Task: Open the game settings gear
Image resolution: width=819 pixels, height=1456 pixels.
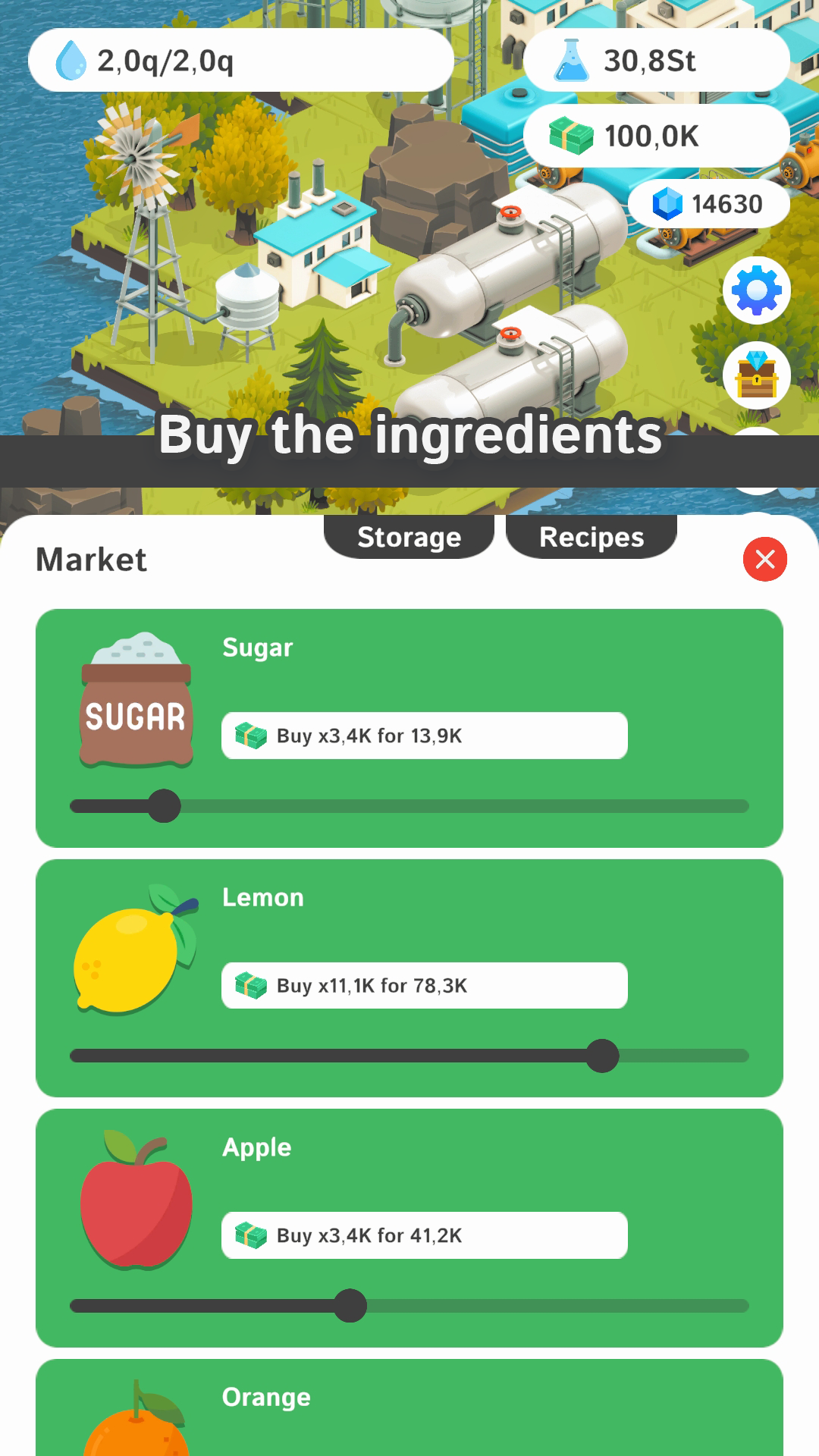Action: tap(756, 289)
